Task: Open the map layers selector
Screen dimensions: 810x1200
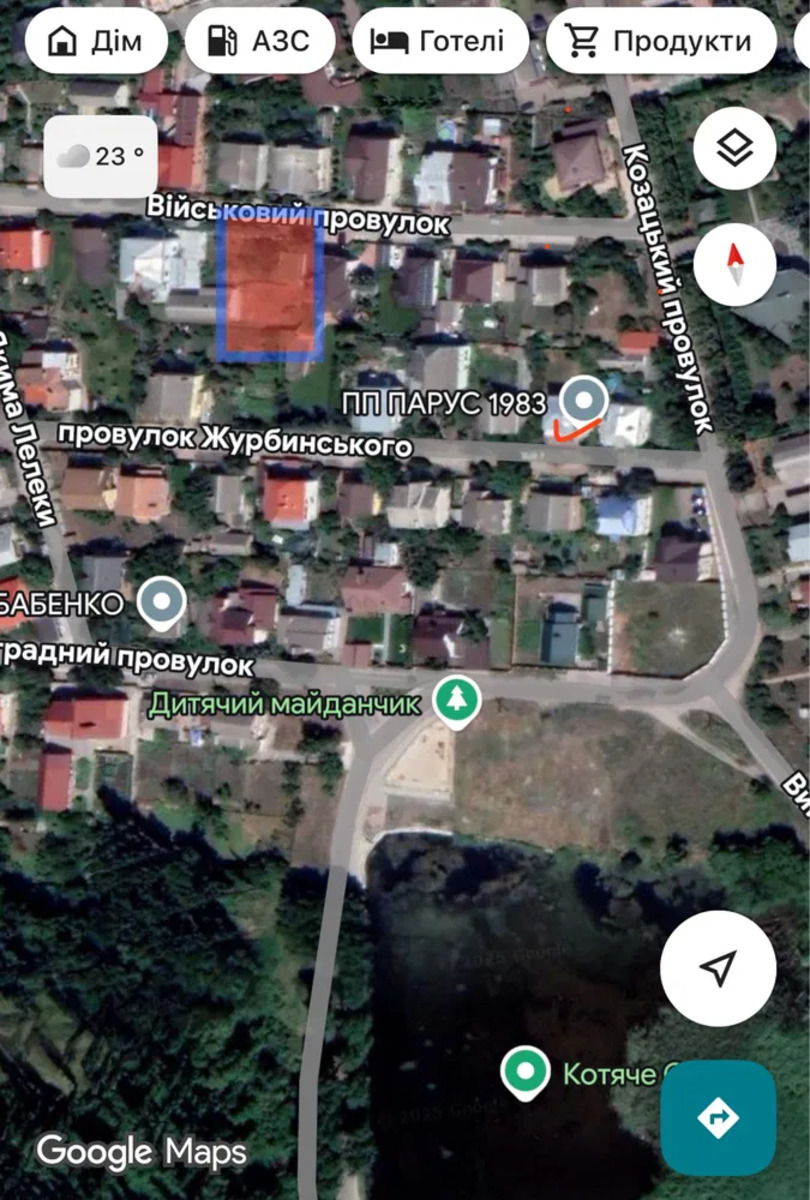Action: 735,149
